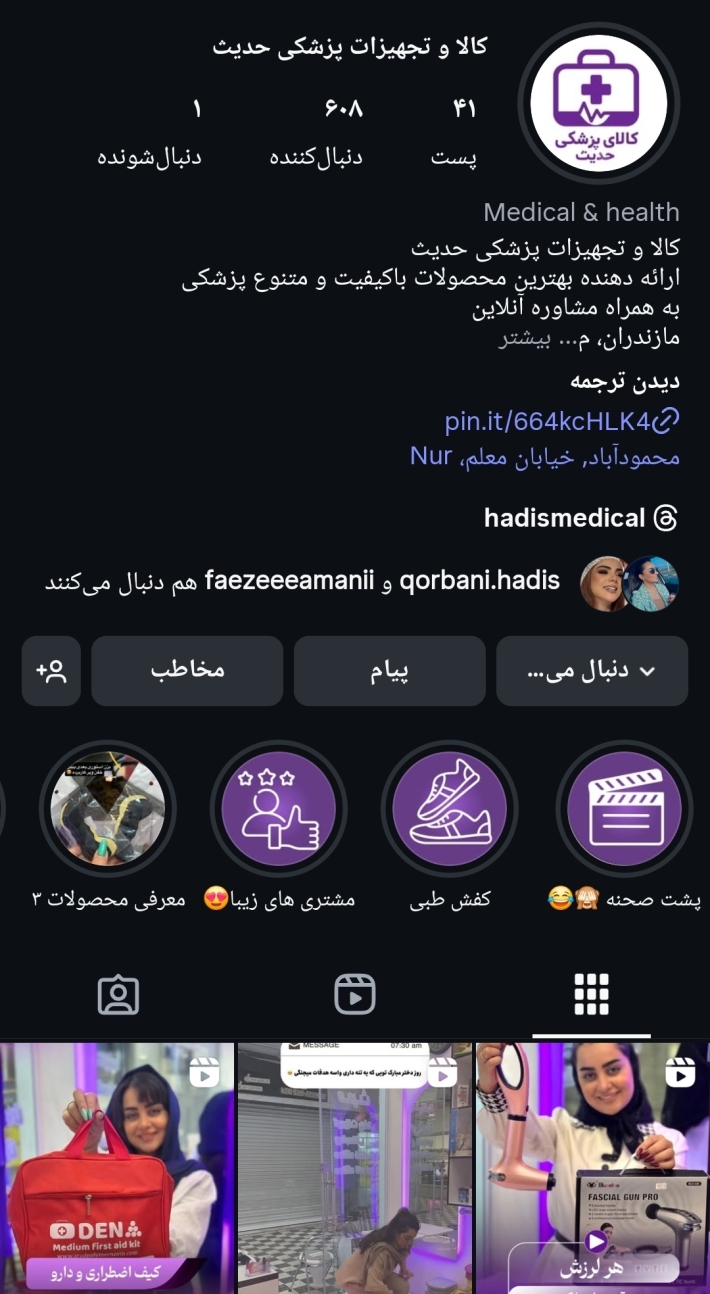Screen dimensions: 710x1294
Task: Open the Fascial Gun Pro reel
Action: pyautogui.click(x=590, y=1170)
